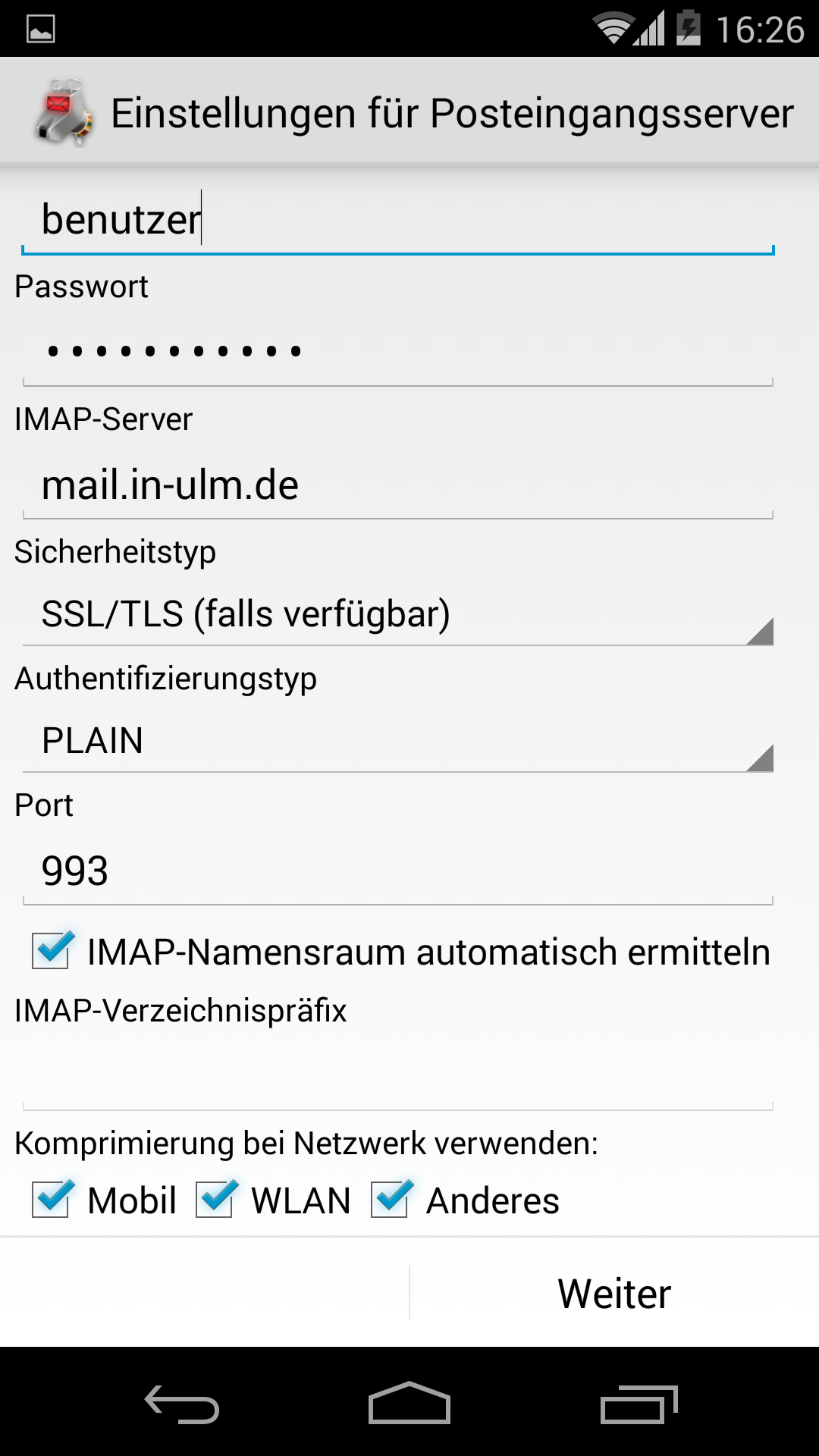Open the Authentifizierungstyp dropdown showing PLAIN

(398, 740)
